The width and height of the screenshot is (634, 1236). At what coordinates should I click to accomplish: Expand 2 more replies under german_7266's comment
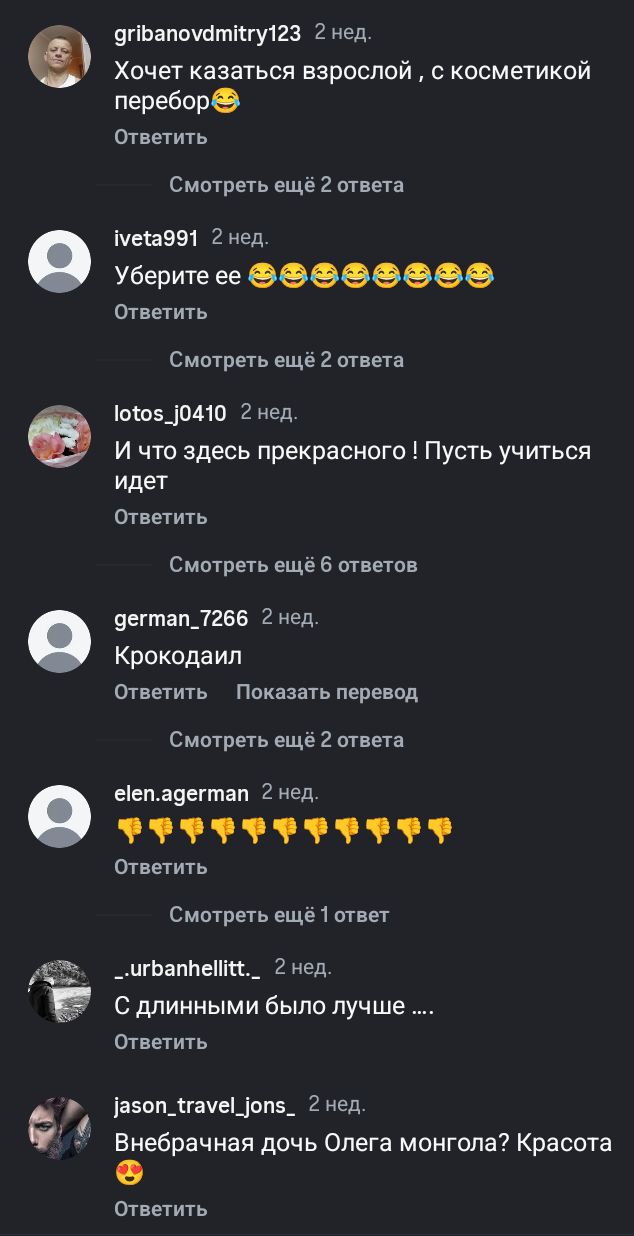pos(286,740)
